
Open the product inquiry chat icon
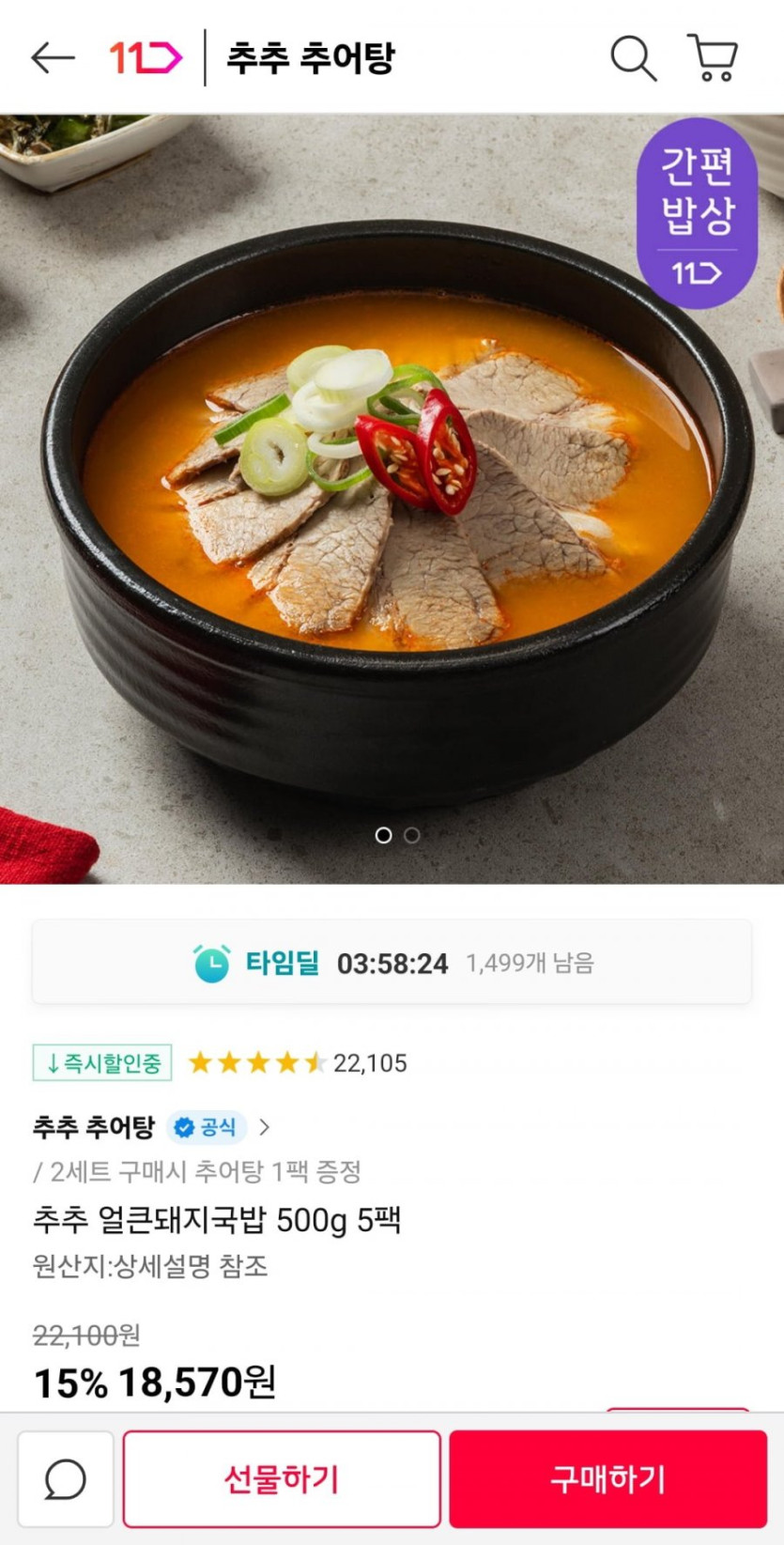pos(66,1479)
